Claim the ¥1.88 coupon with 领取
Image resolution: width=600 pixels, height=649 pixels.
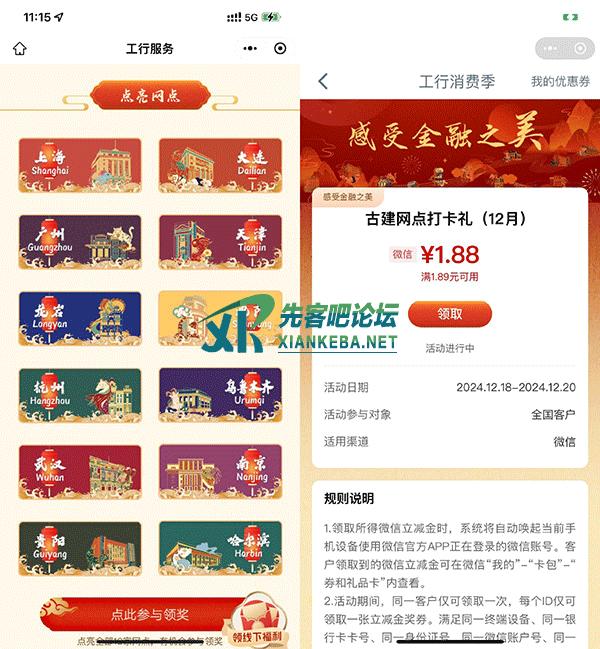coord(450,313)
